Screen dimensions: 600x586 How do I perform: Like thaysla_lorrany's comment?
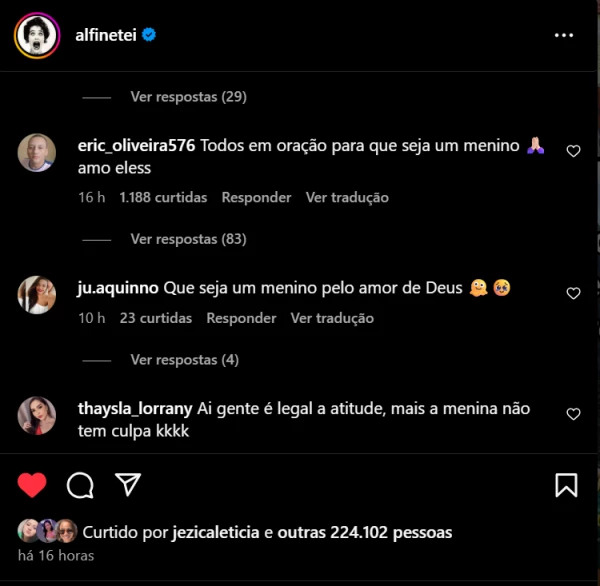[x=573, y=414]
